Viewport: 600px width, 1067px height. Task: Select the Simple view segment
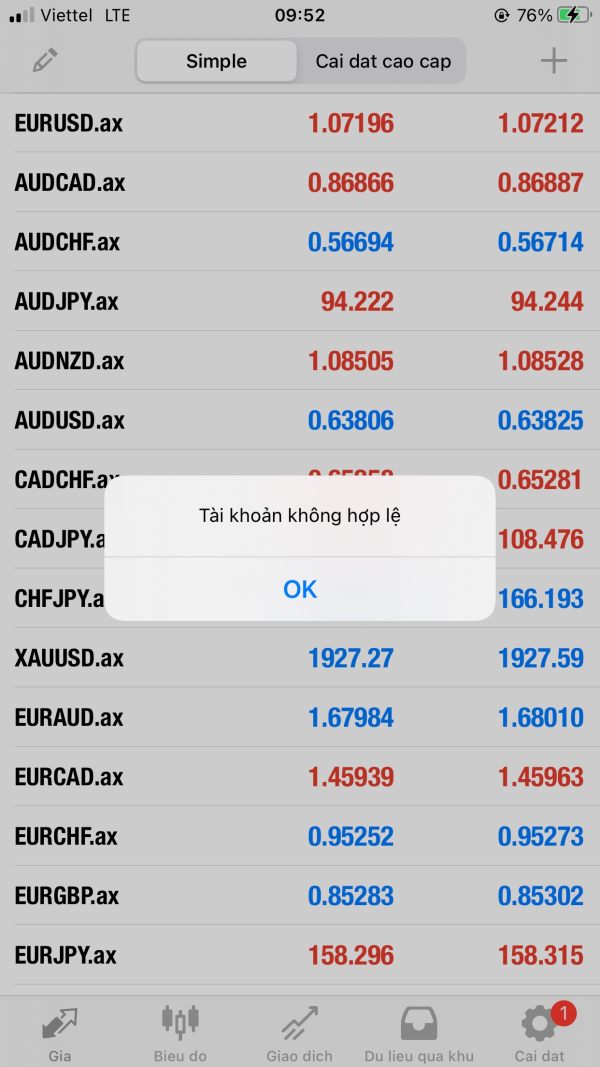[216, 61]
